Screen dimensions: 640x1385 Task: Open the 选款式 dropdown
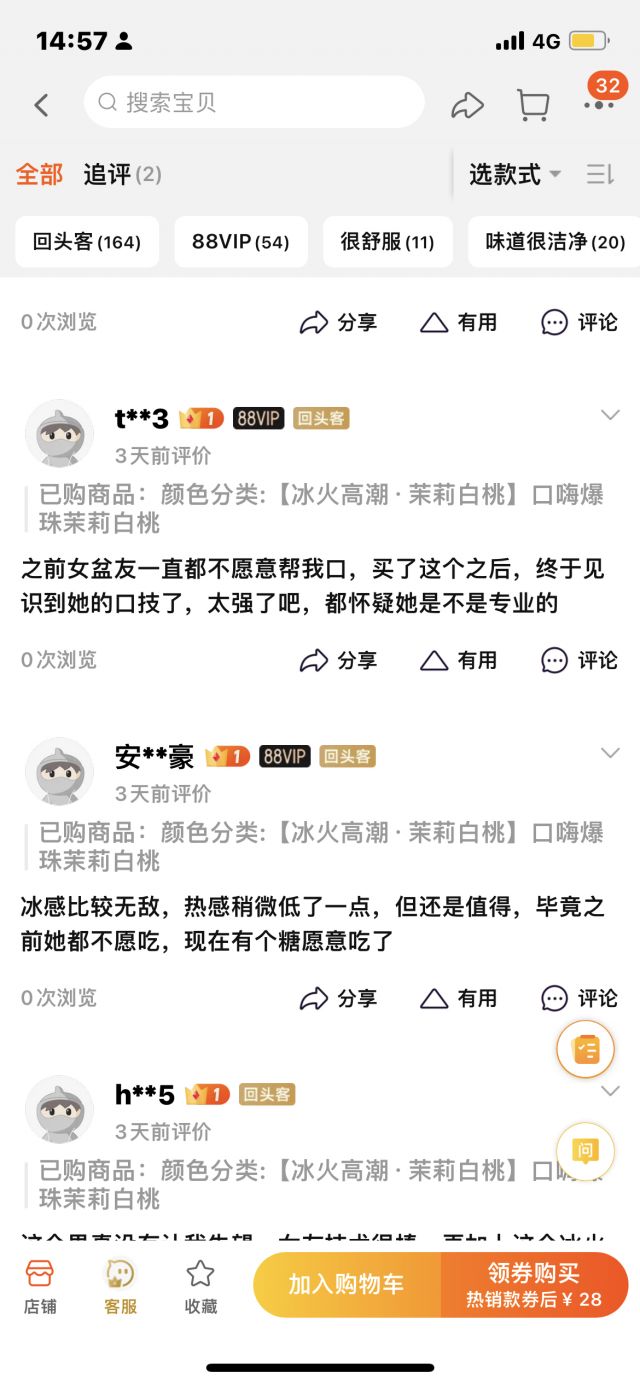coord(514,174)
